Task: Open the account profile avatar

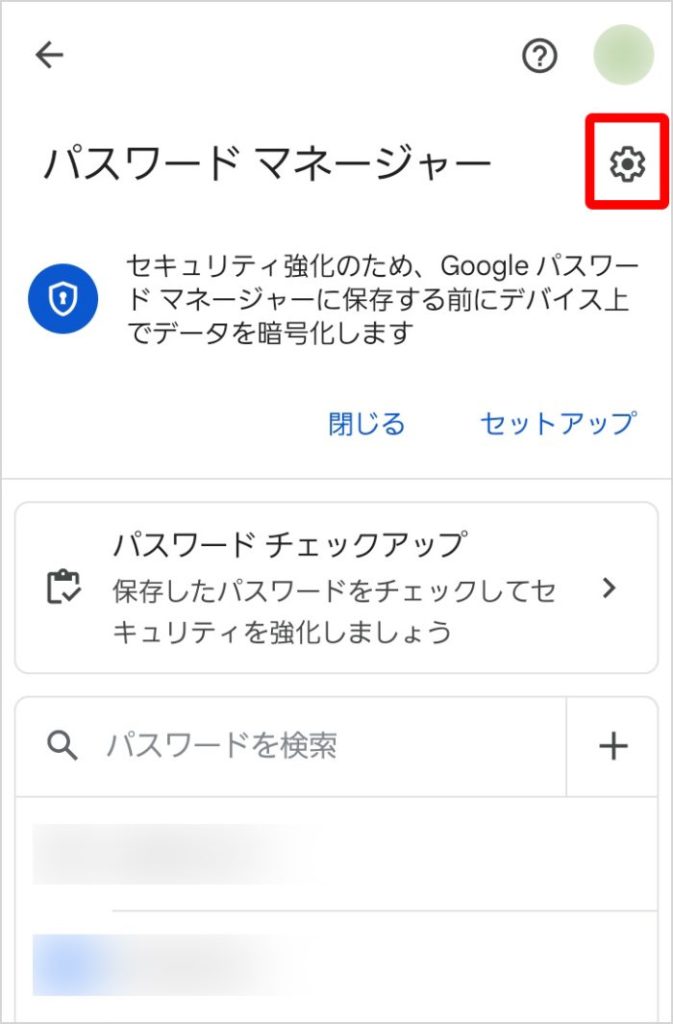Action: tap(623, 56)
